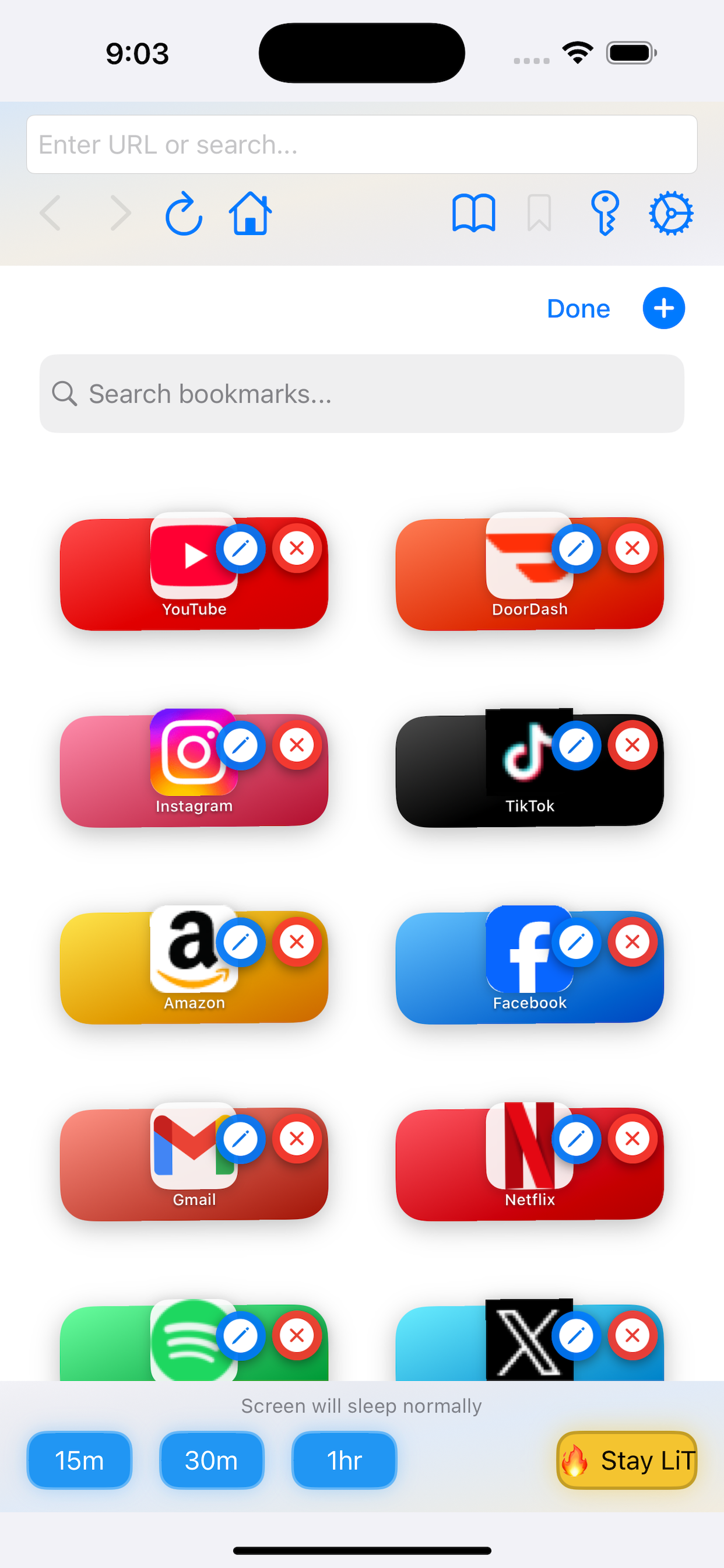This screenshot has width=724, height=1568.
Task: Go to the home page
Action: (250, 213)
